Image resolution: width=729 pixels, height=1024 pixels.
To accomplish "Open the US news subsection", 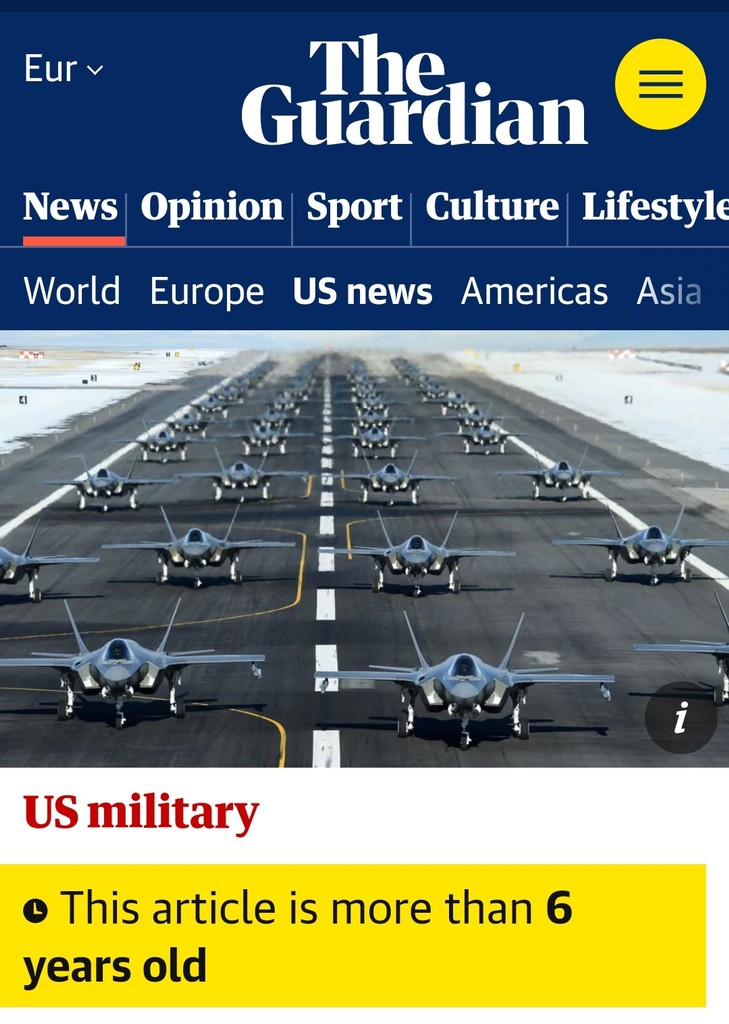I will [x=362, y=292].
